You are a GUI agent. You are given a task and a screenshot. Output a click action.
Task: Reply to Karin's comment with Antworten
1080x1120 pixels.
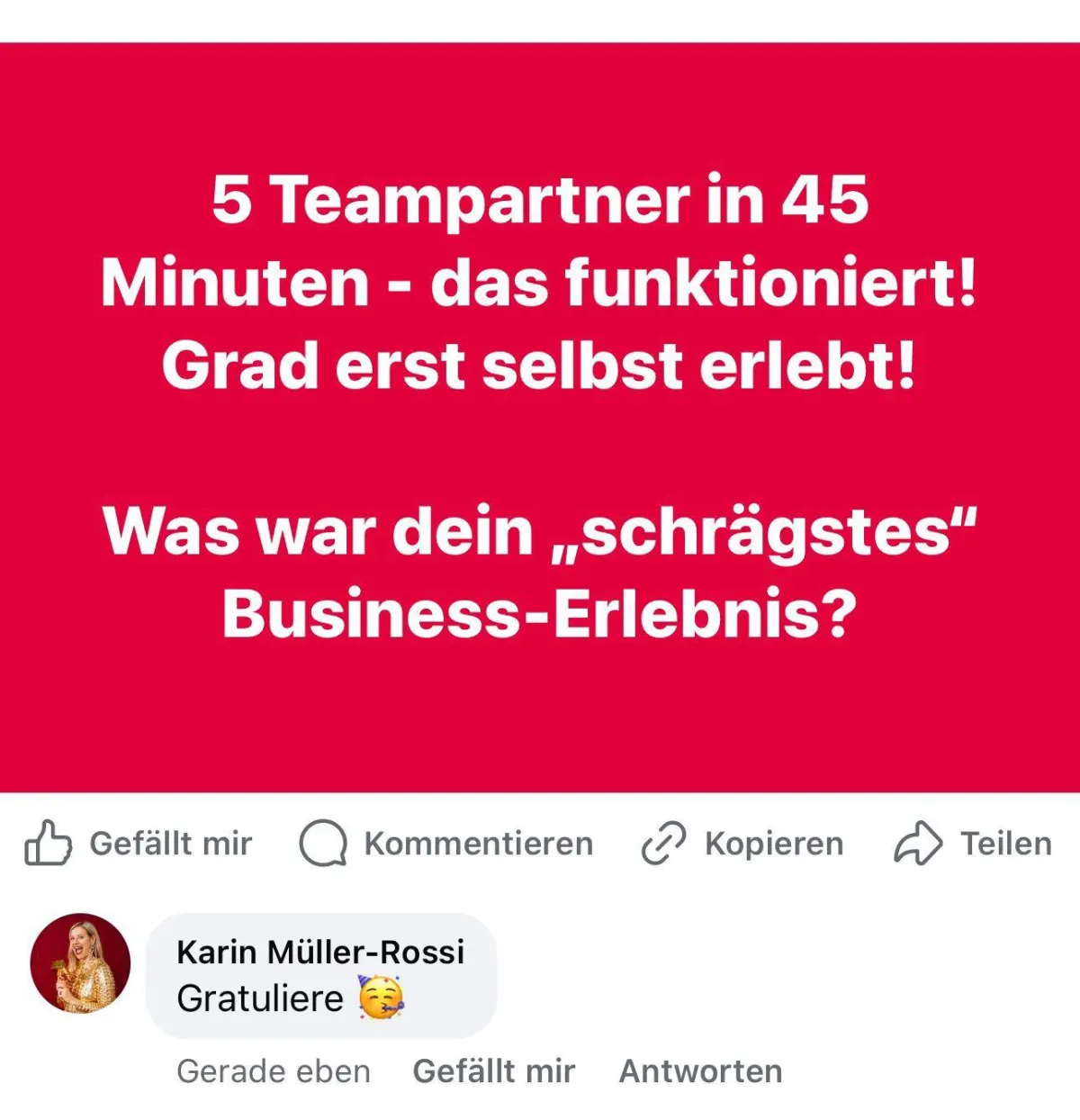[x=700, y=1070]
